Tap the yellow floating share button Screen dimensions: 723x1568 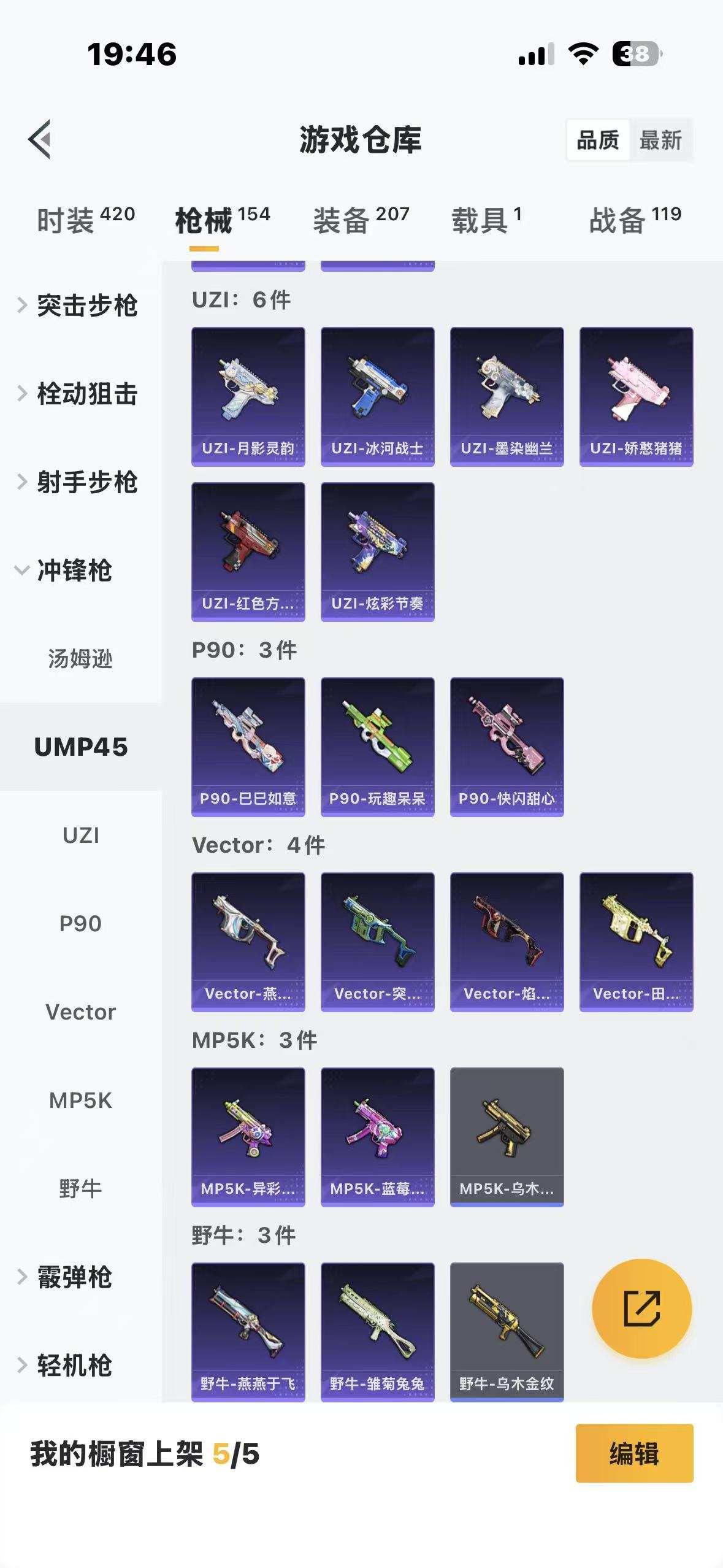click(x=641, y=1309)
